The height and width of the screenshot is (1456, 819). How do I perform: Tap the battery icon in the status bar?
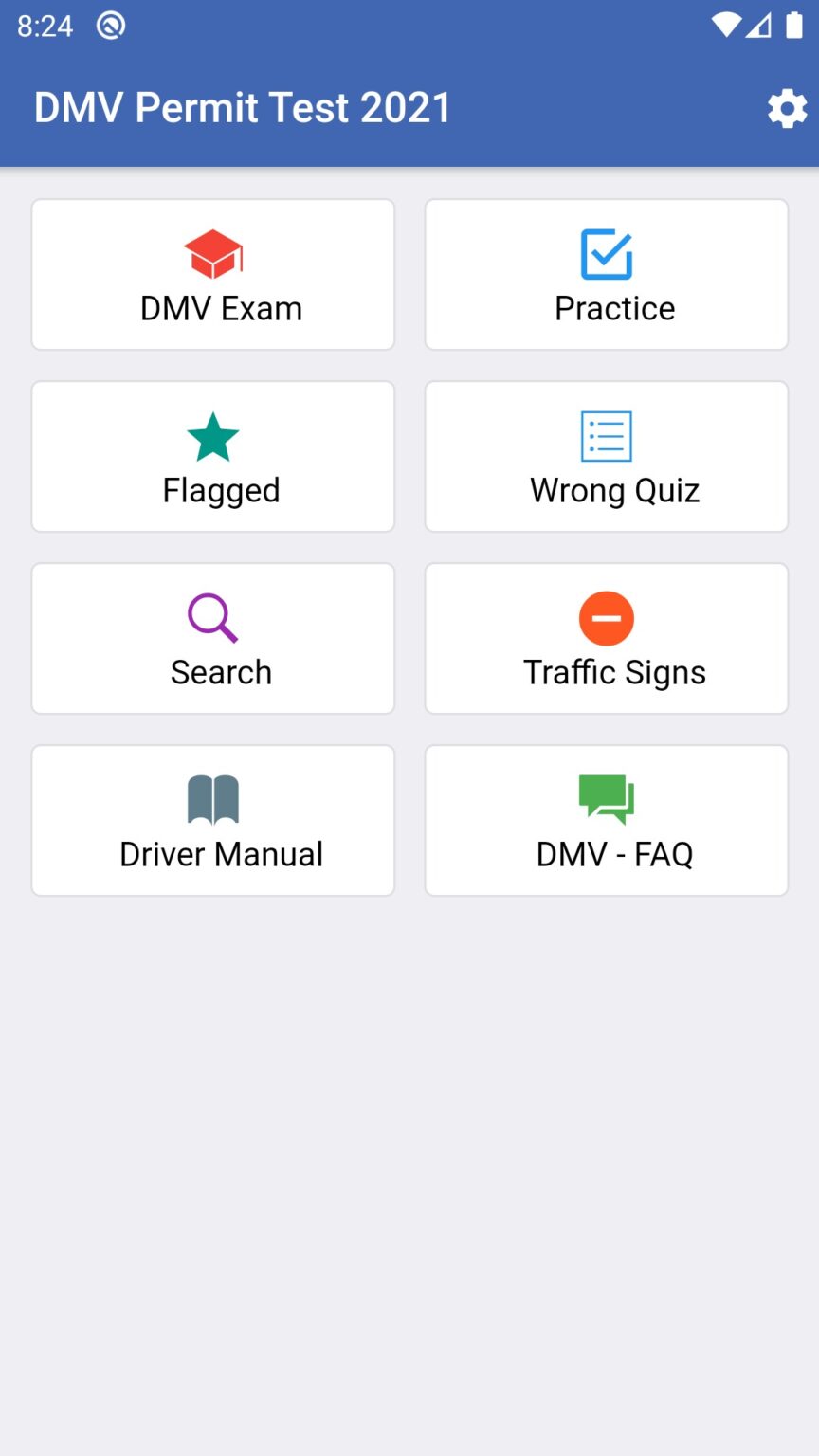tap(796, 26)
